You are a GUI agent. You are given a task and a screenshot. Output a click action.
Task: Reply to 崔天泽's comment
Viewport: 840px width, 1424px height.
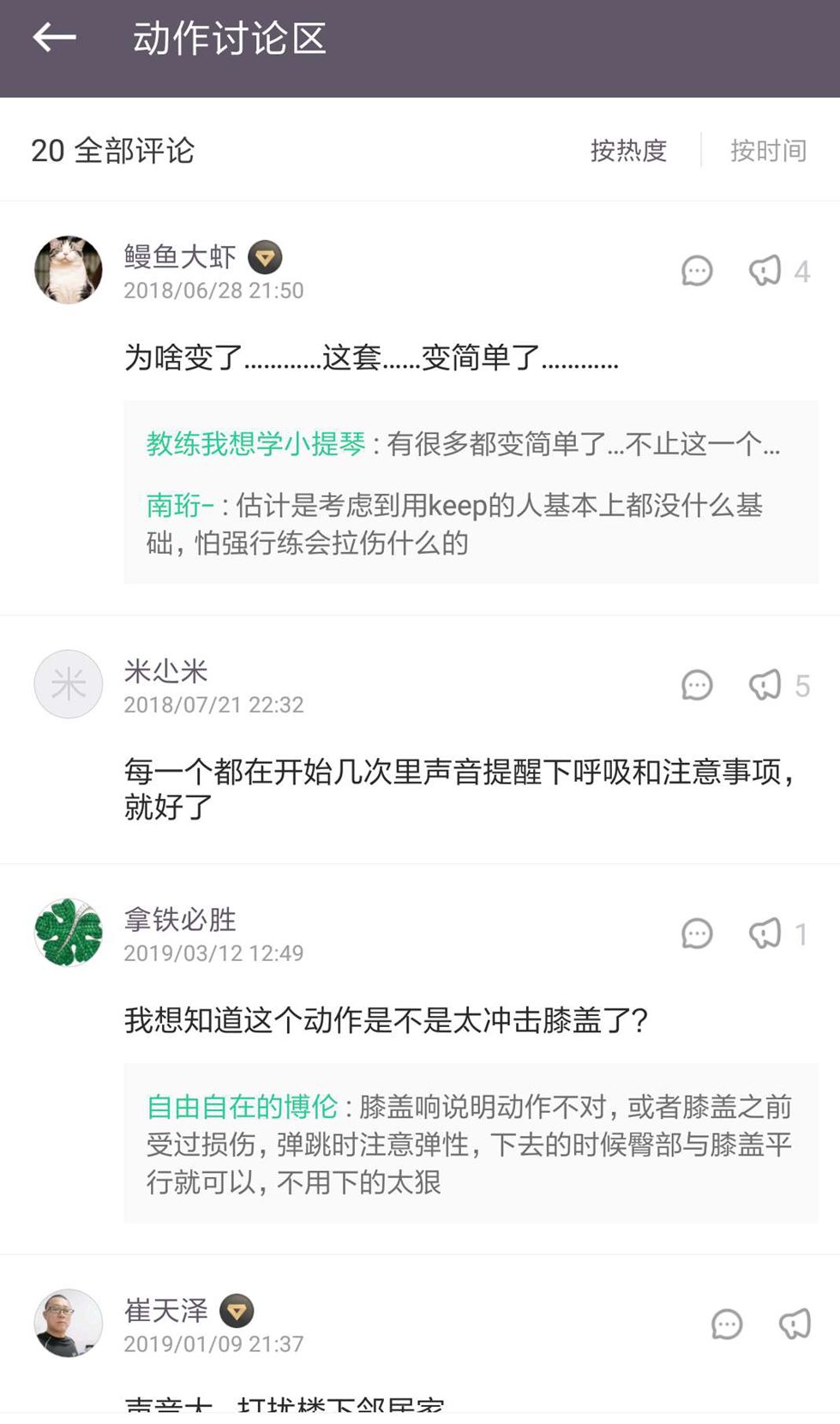727,1325
